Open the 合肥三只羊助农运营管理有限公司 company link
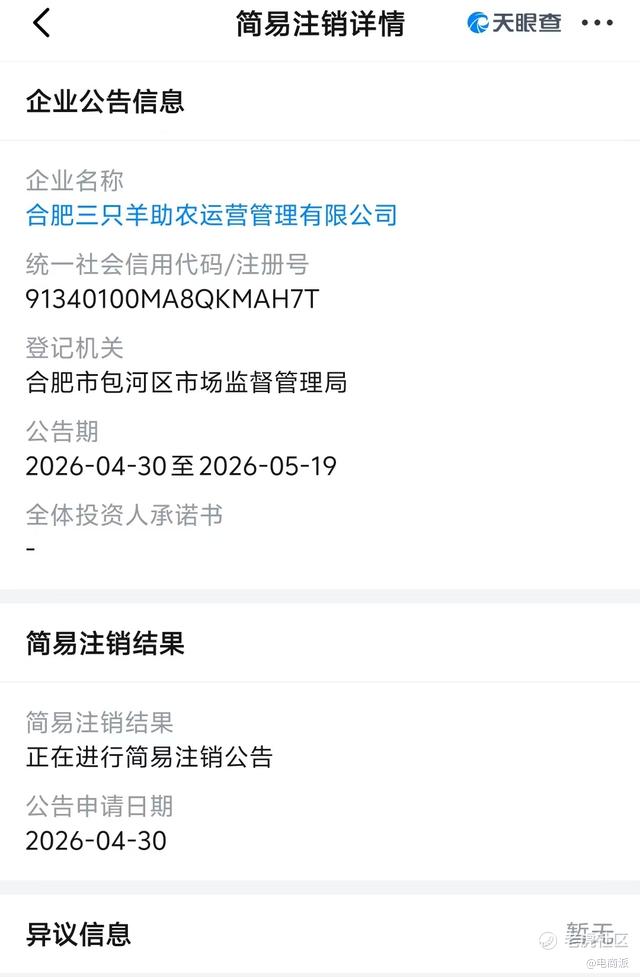The image size is (640, 977). click(x=211, y=216)
